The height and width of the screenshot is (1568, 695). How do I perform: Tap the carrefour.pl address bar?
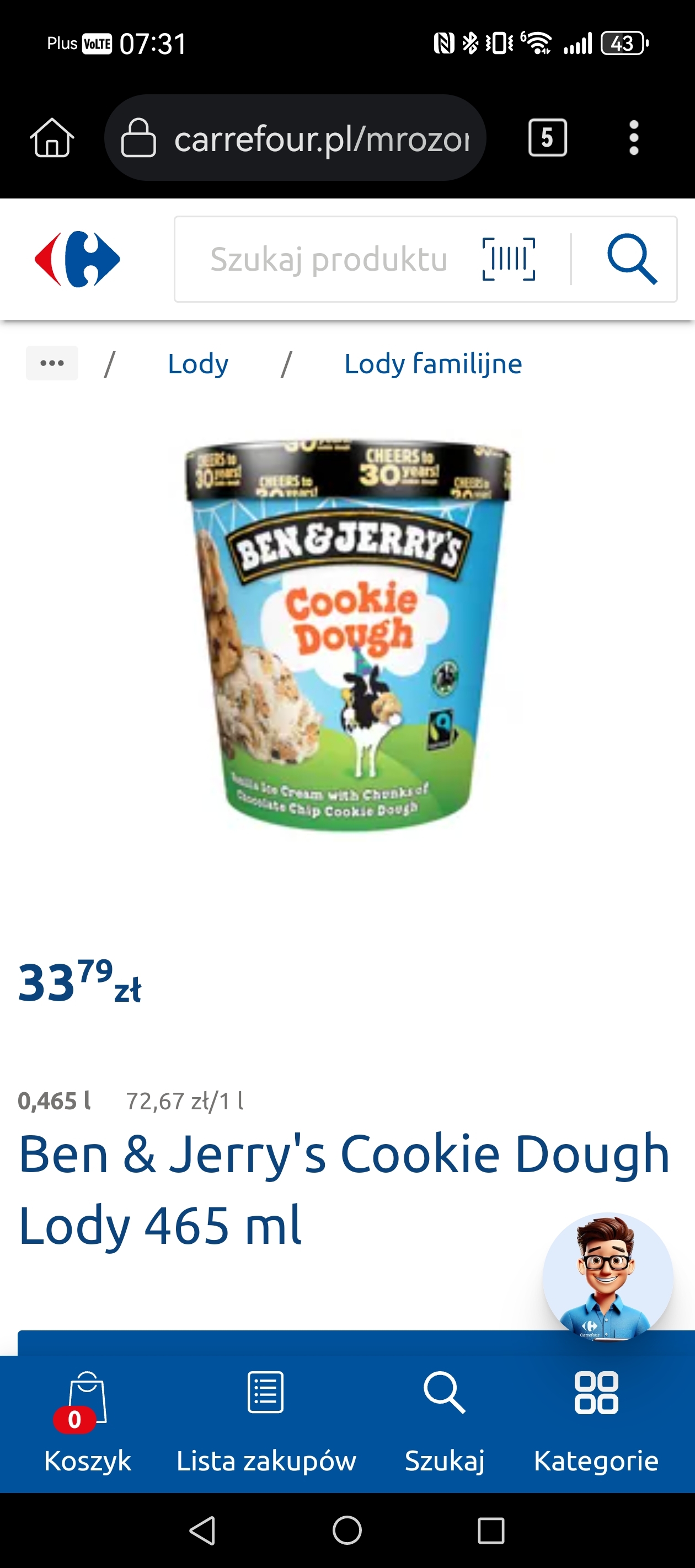pos(295,138)
